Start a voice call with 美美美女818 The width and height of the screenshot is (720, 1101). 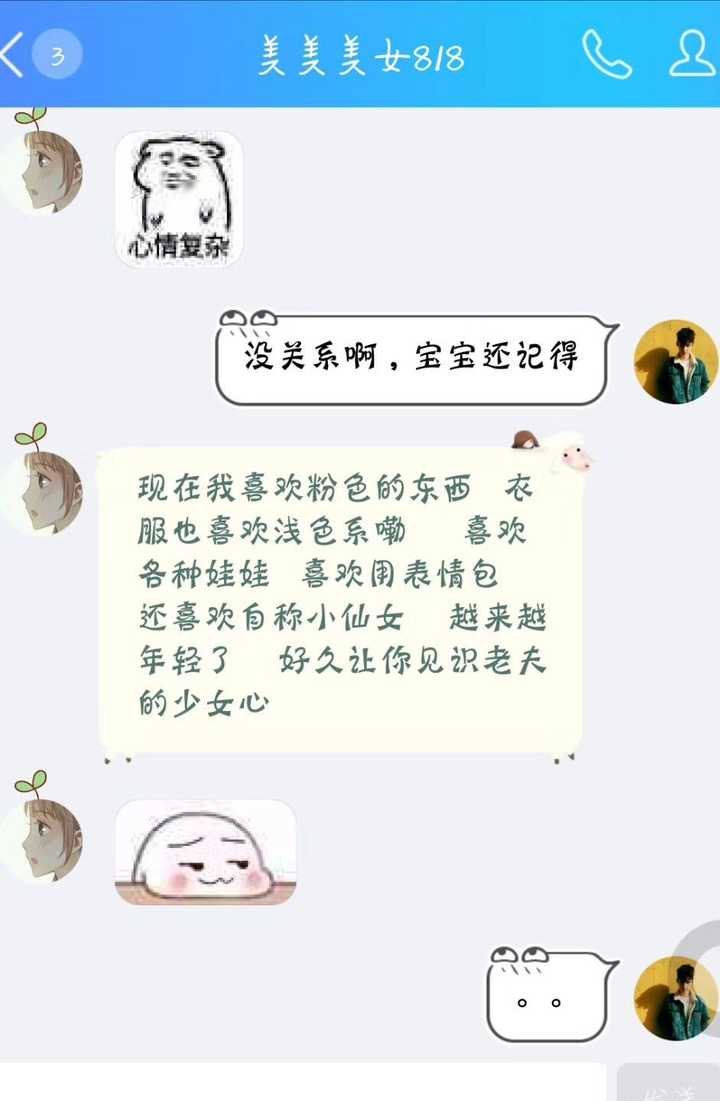pos(606,54)
